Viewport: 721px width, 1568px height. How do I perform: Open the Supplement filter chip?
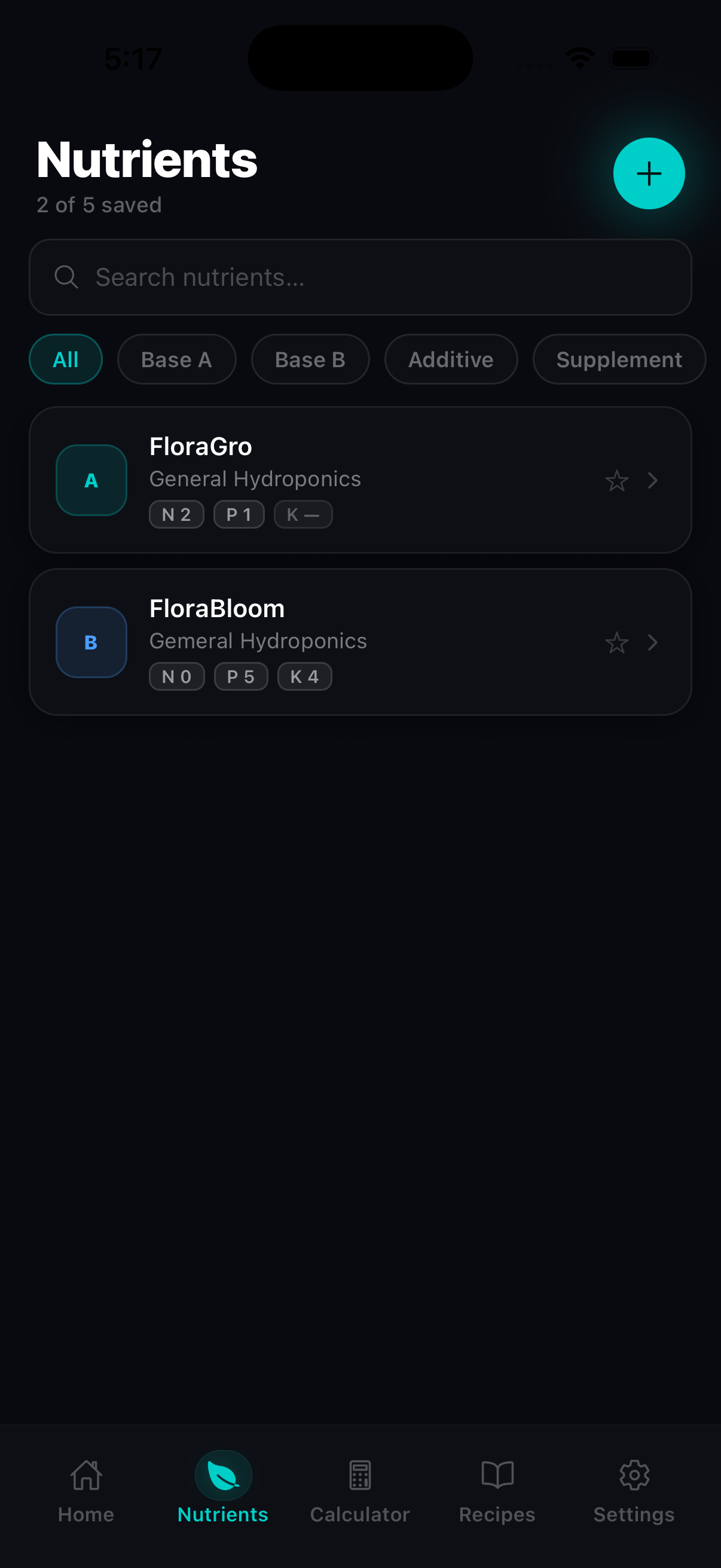[619, 359]
